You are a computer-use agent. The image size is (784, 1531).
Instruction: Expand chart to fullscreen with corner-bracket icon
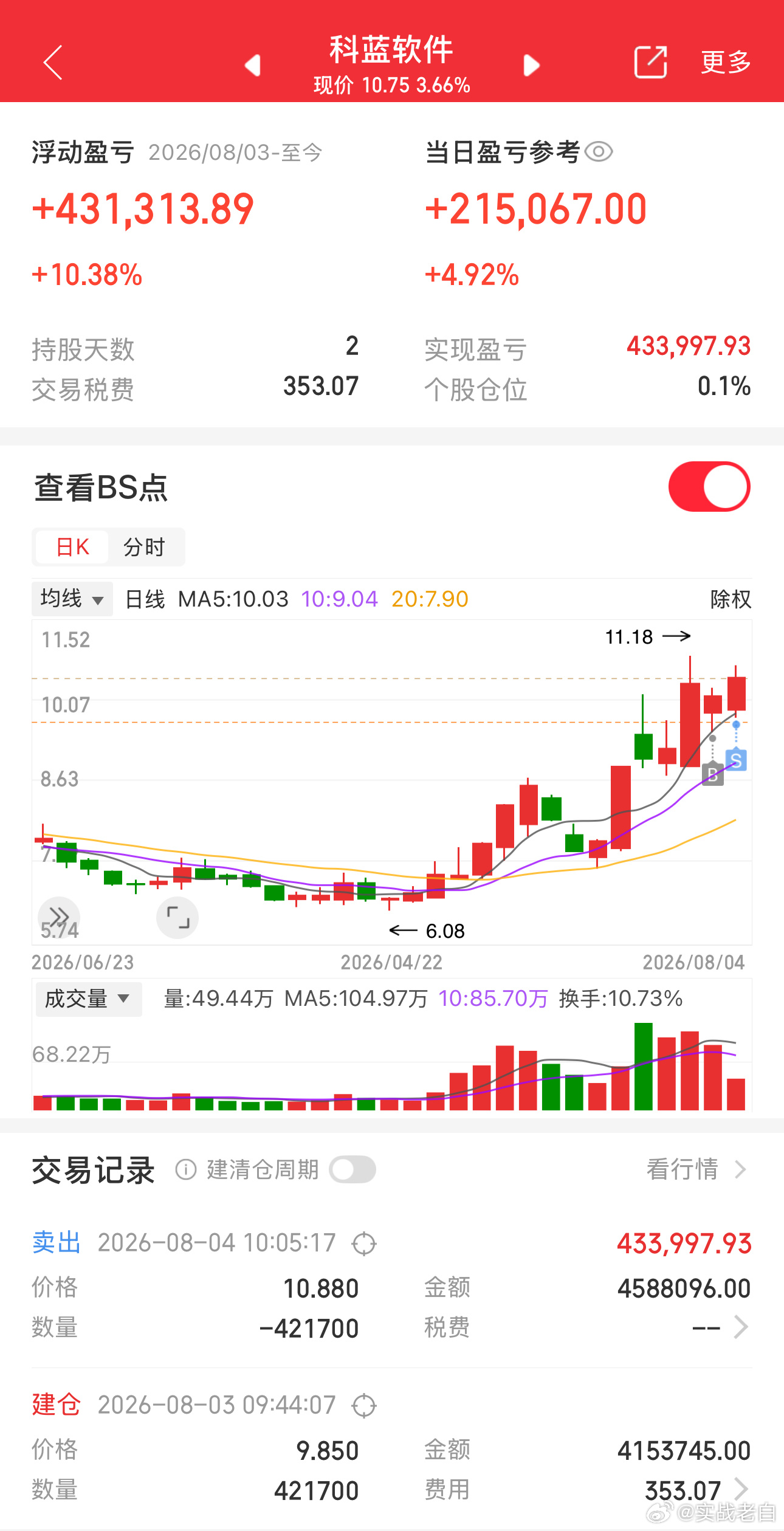[x=177, y=917]
